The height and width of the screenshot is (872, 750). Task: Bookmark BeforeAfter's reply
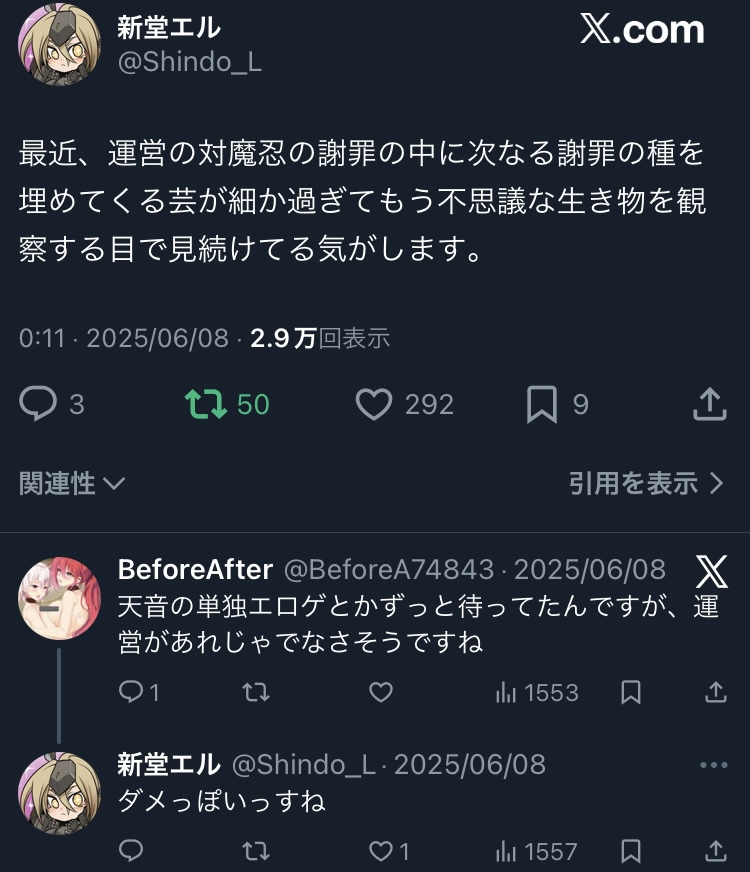[x=631, y=692]
